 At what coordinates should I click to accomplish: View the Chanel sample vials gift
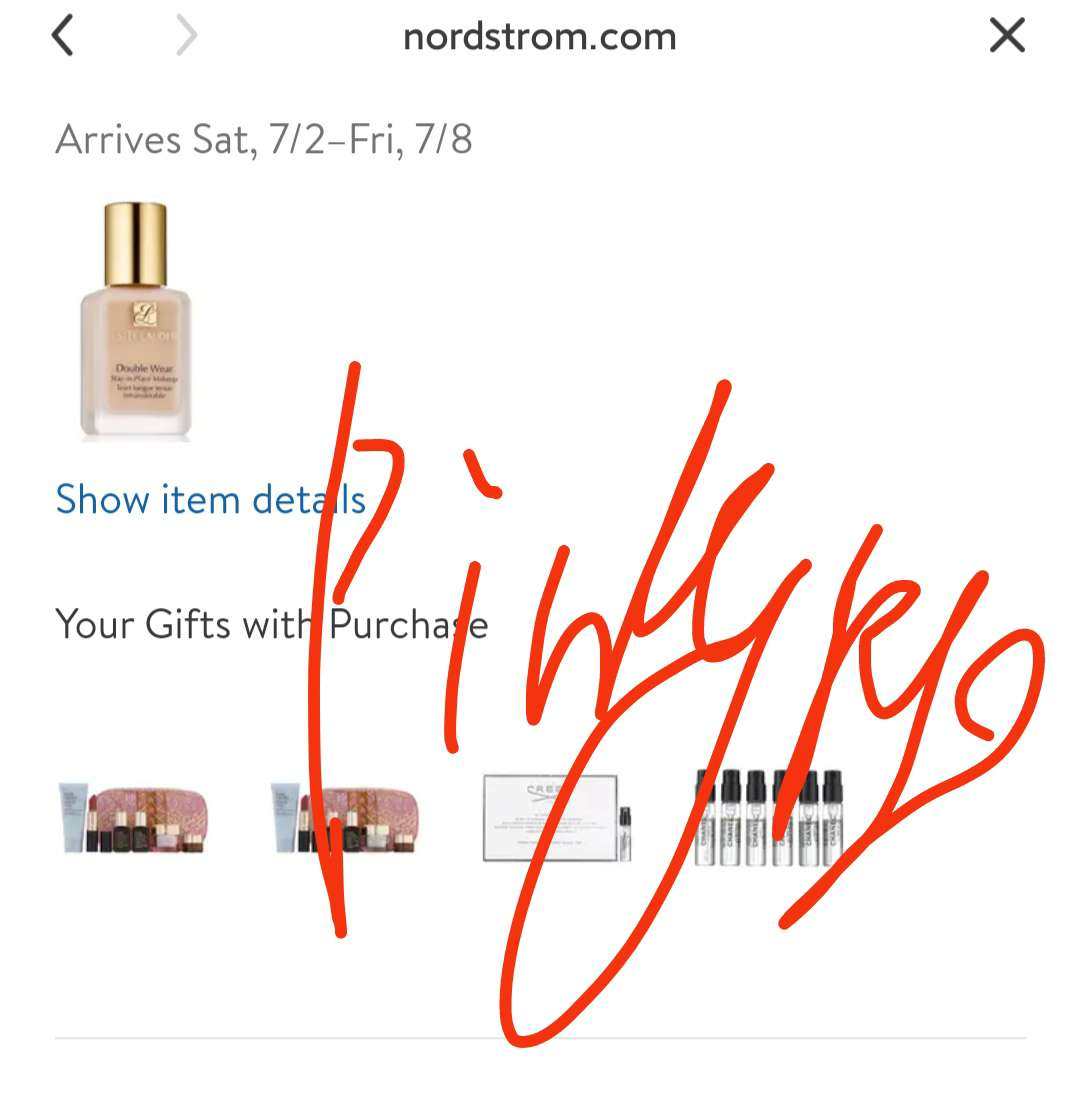(x=769, y=817)
